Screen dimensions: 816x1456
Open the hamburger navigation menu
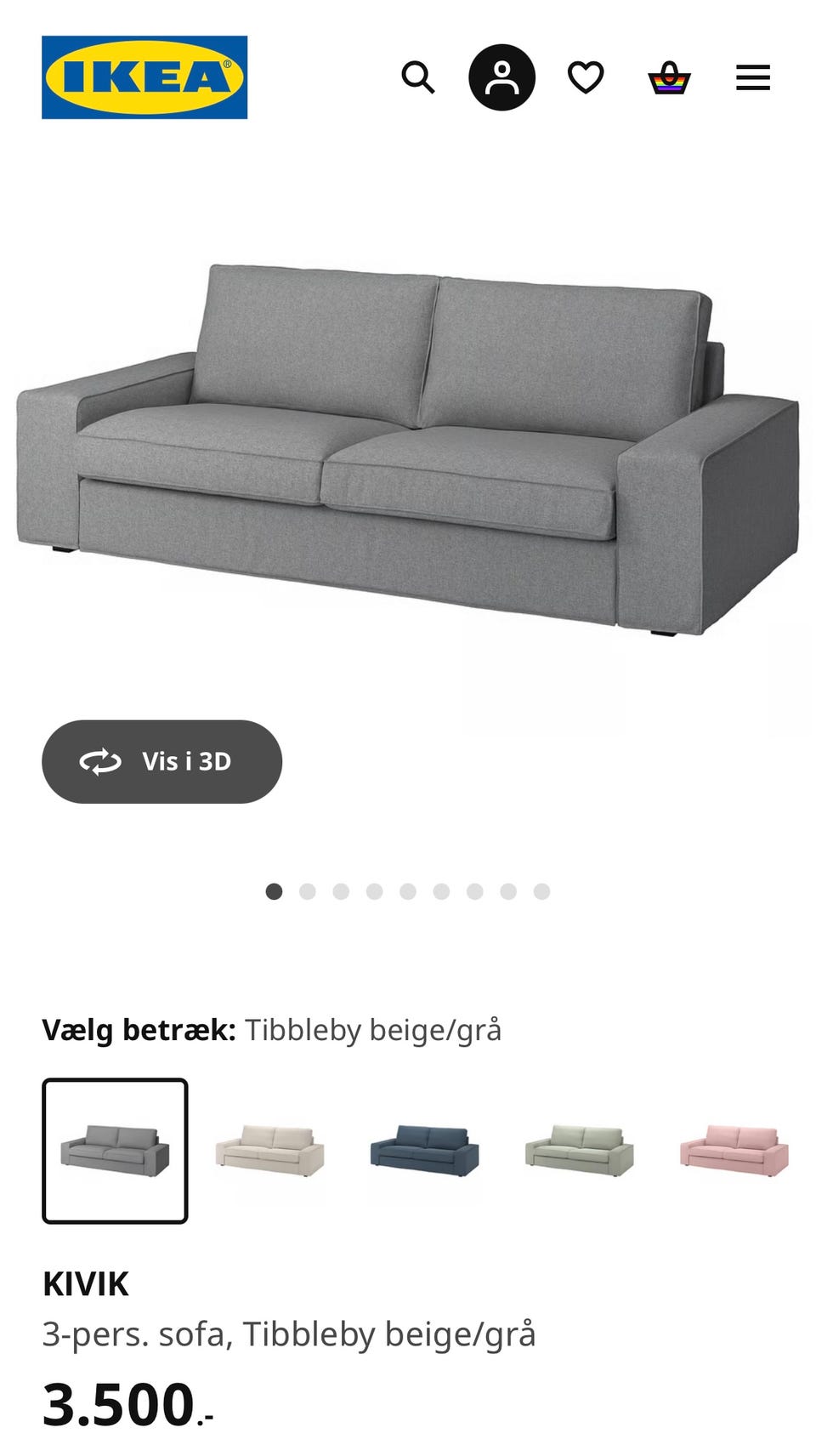tap(751, 77)
